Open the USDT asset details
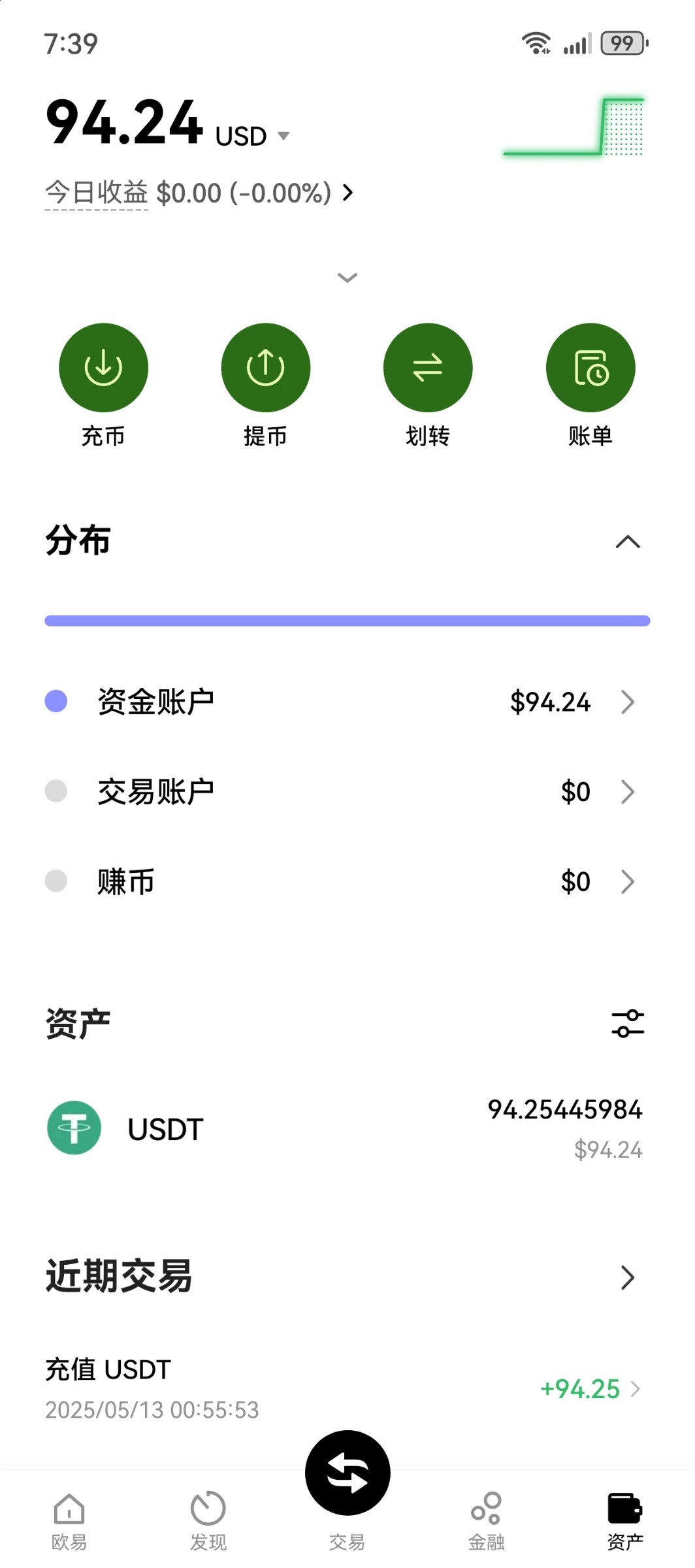This screenshot has width=695, height=1568. [x=346, y=1128]
